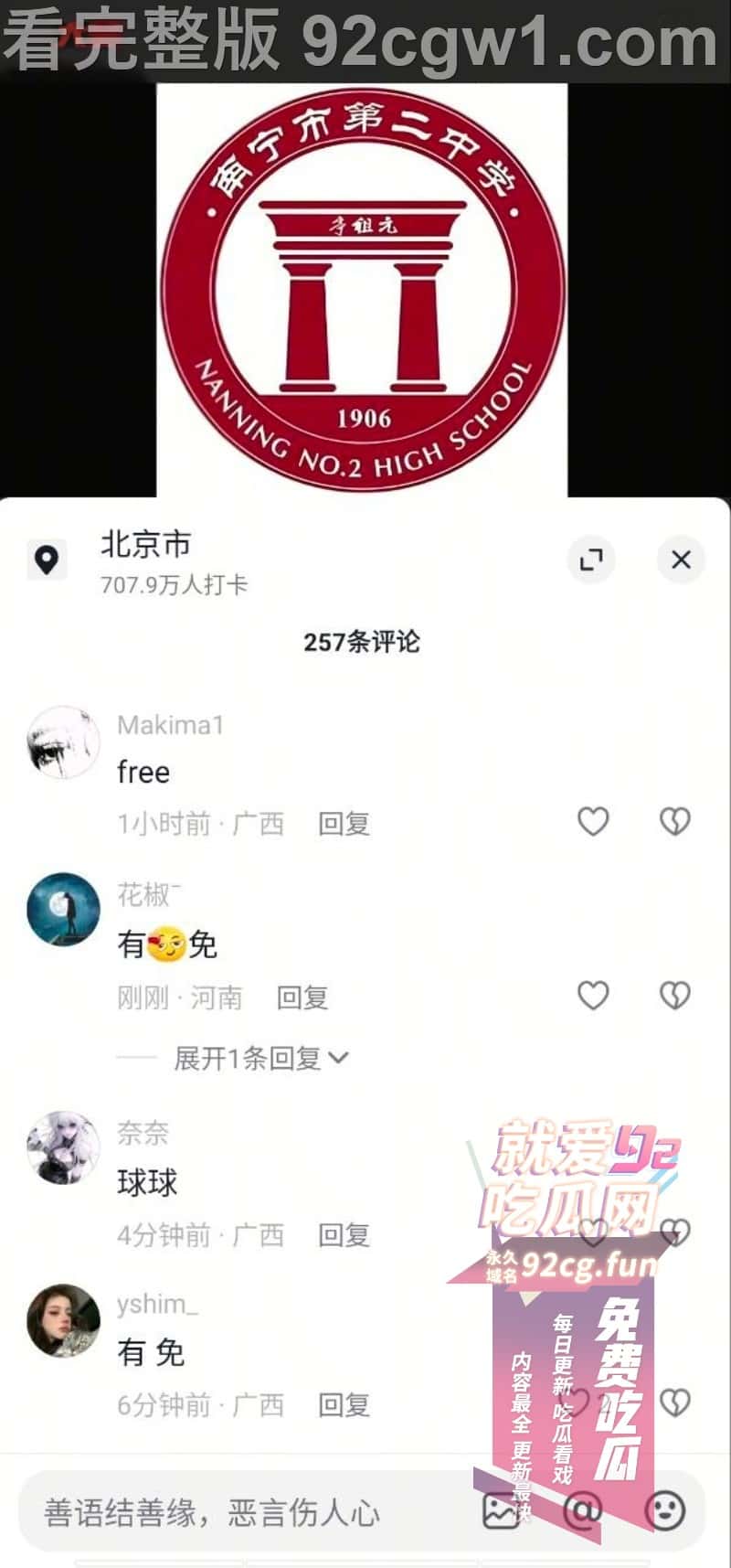The height and width of the screenshot is (1568, 731).
Task: Open the 北京市 location page
Action: pyautogui.click(x=146, y=546)
